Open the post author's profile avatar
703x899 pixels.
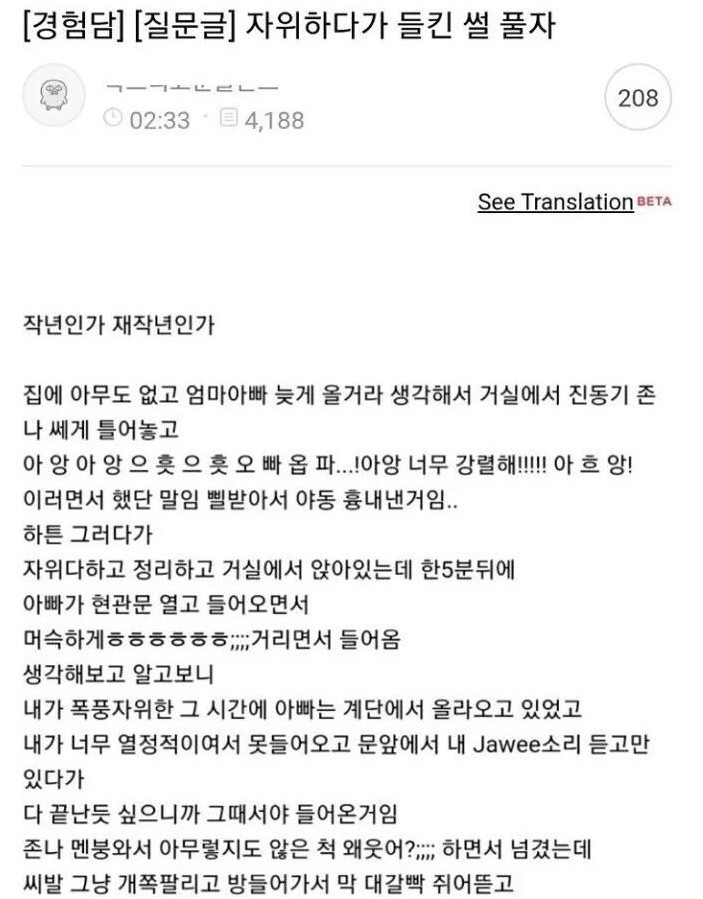(x=54, y=97)
